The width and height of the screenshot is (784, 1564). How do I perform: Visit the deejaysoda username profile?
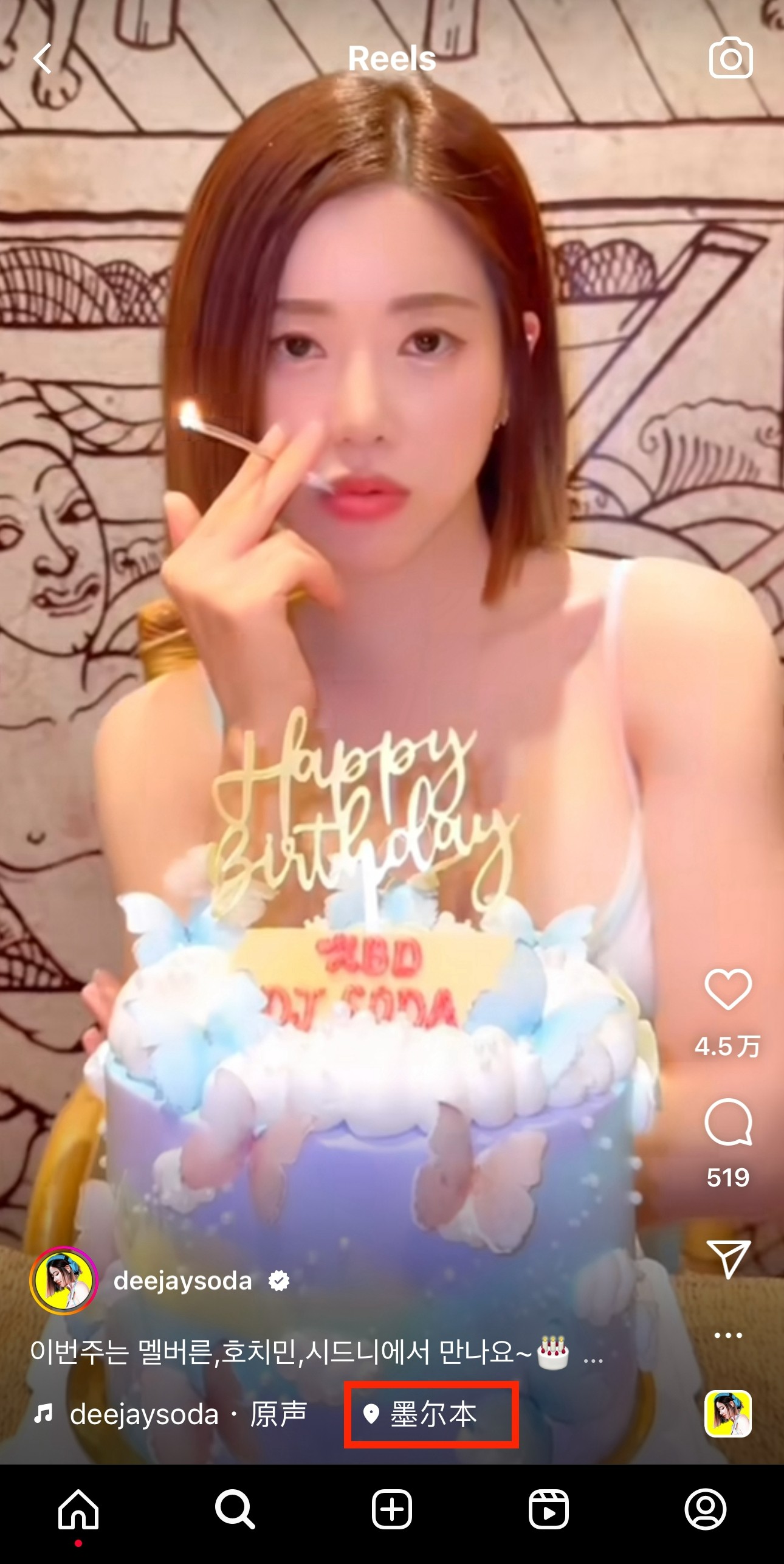pyautogui.click(x=182, y=1281)
